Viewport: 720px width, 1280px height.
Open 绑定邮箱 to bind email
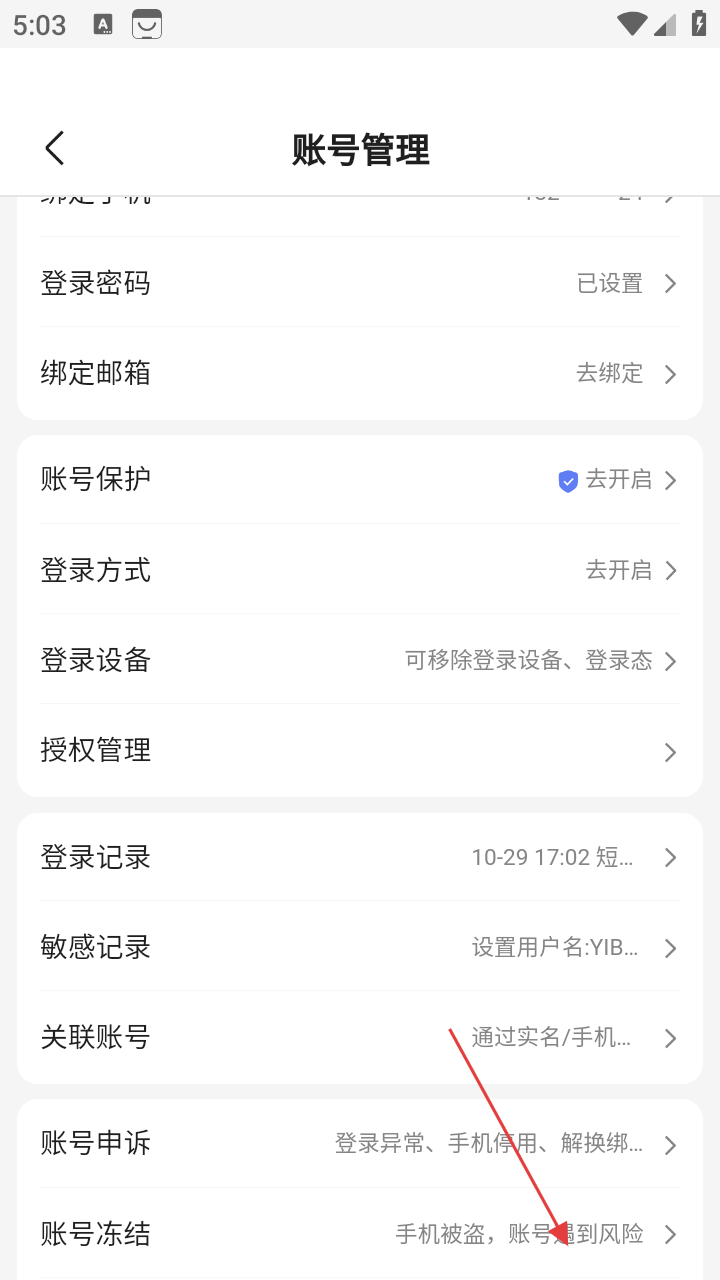pyautogui.click(x=360, y=374)
